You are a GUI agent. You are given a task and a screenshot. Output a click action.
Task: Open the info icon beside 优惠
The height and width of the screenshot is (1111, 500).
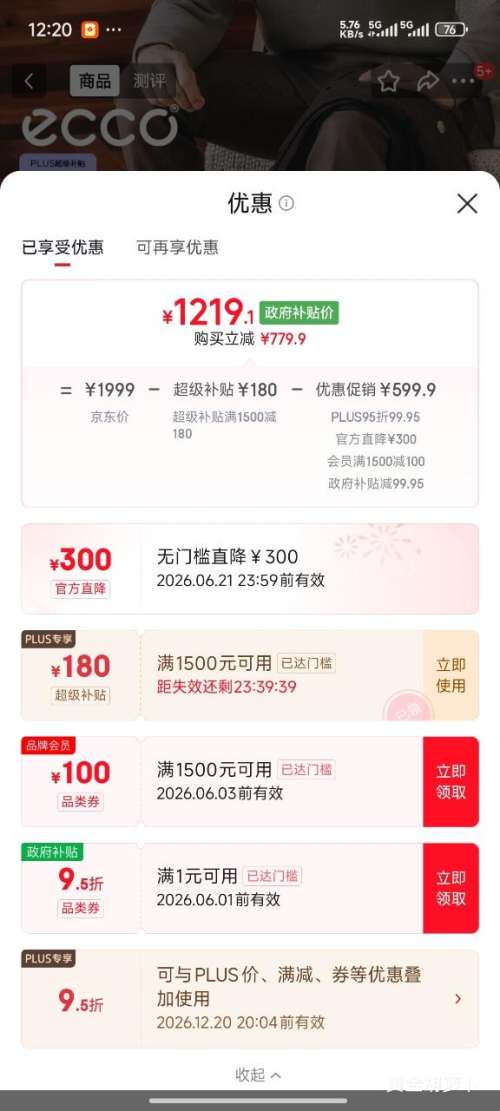[286, 204]
